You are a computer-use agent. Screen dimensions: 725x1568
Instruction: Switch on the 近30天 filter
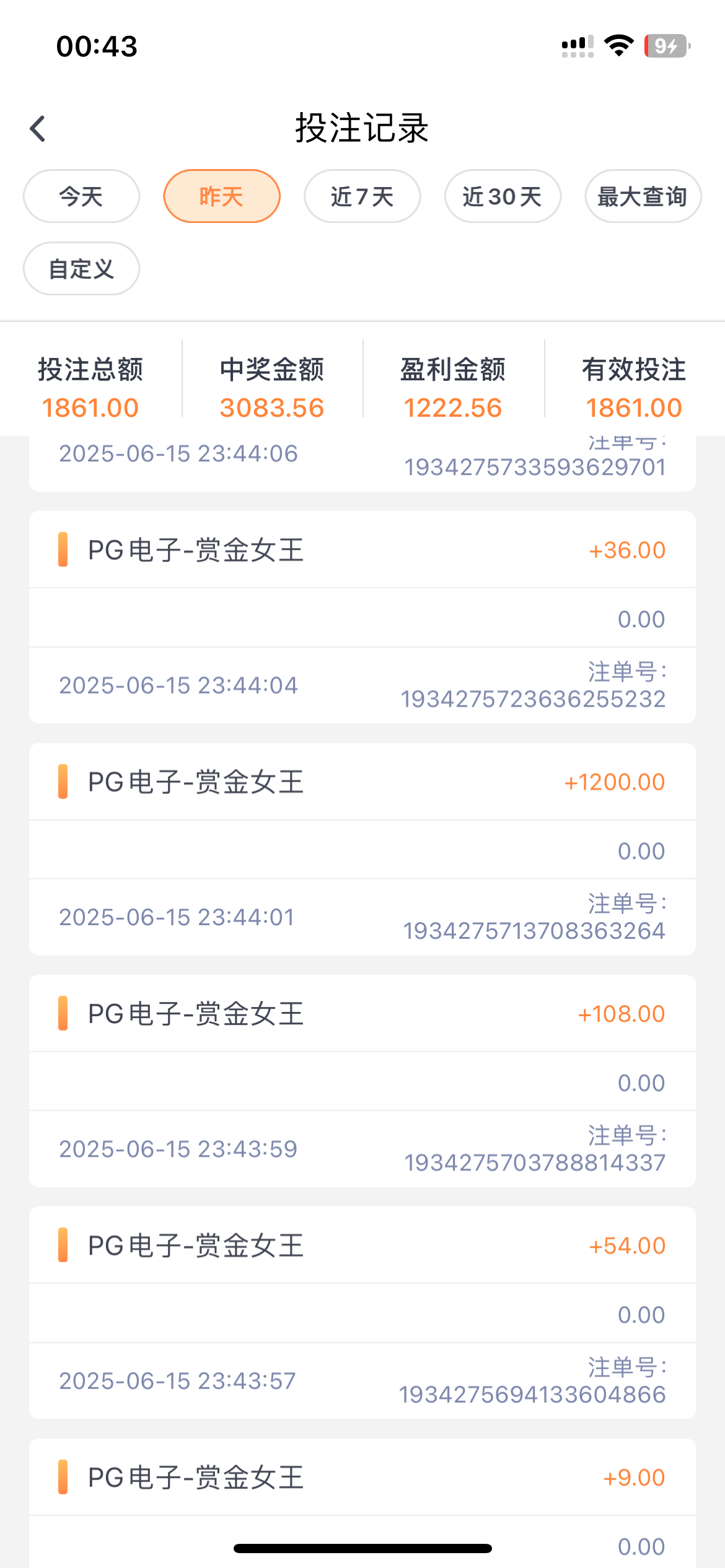tap(502, 196)
